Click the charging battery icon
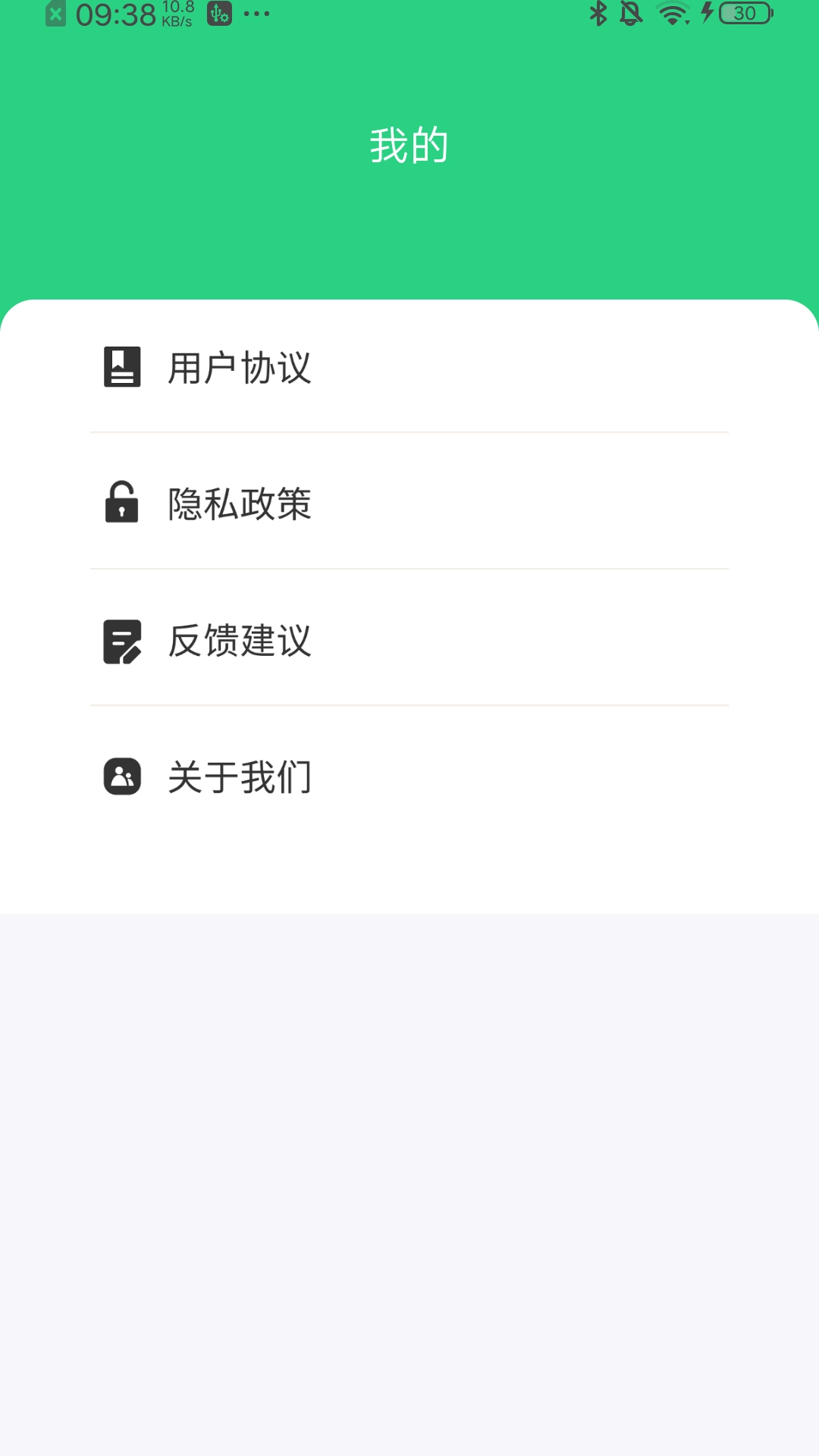This screenshot has width=819, height=1456. pyautogui.click(x=706, y=13)
